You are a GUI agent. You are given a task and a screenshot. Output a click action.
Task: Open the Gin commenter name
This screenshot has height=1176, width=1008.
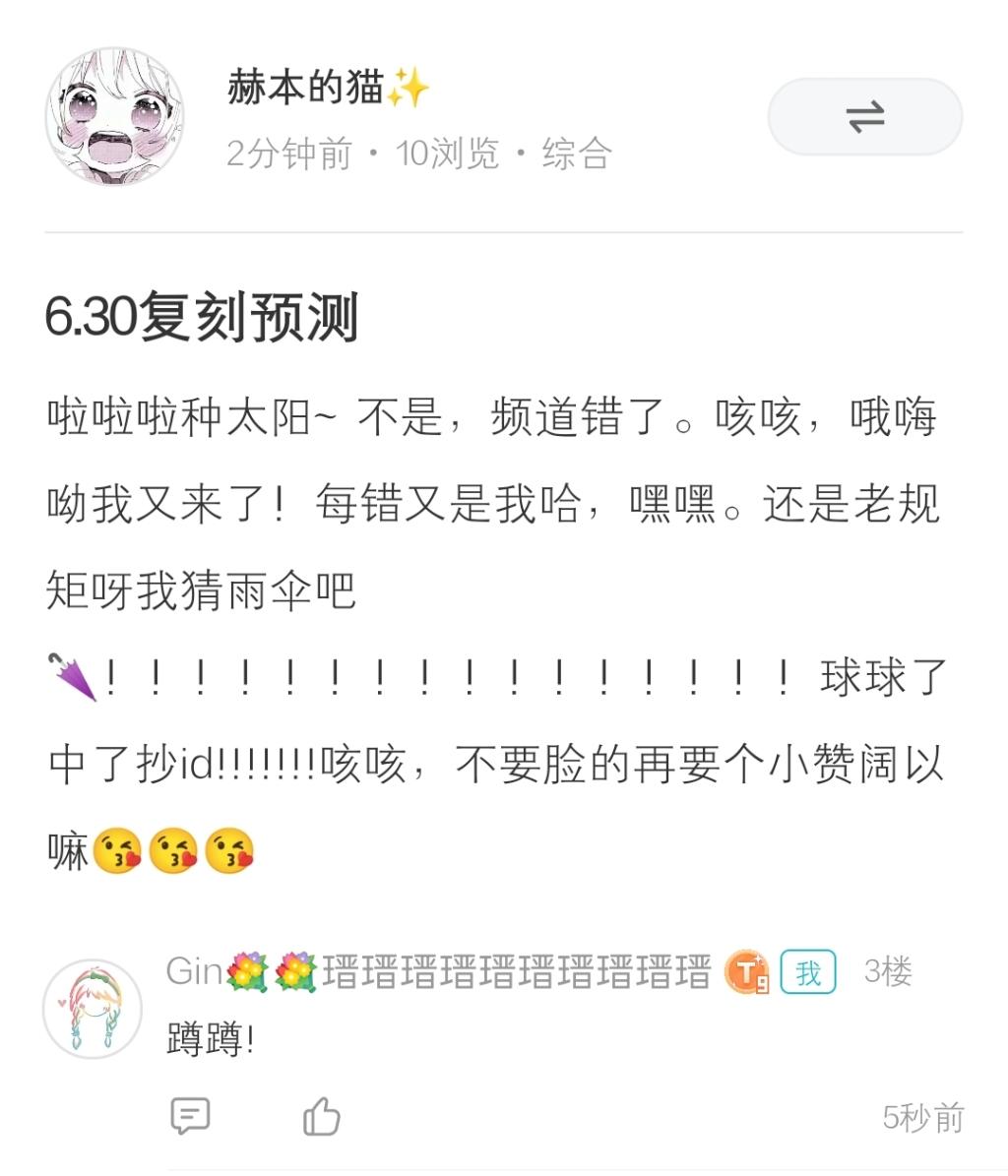[438, 972]
